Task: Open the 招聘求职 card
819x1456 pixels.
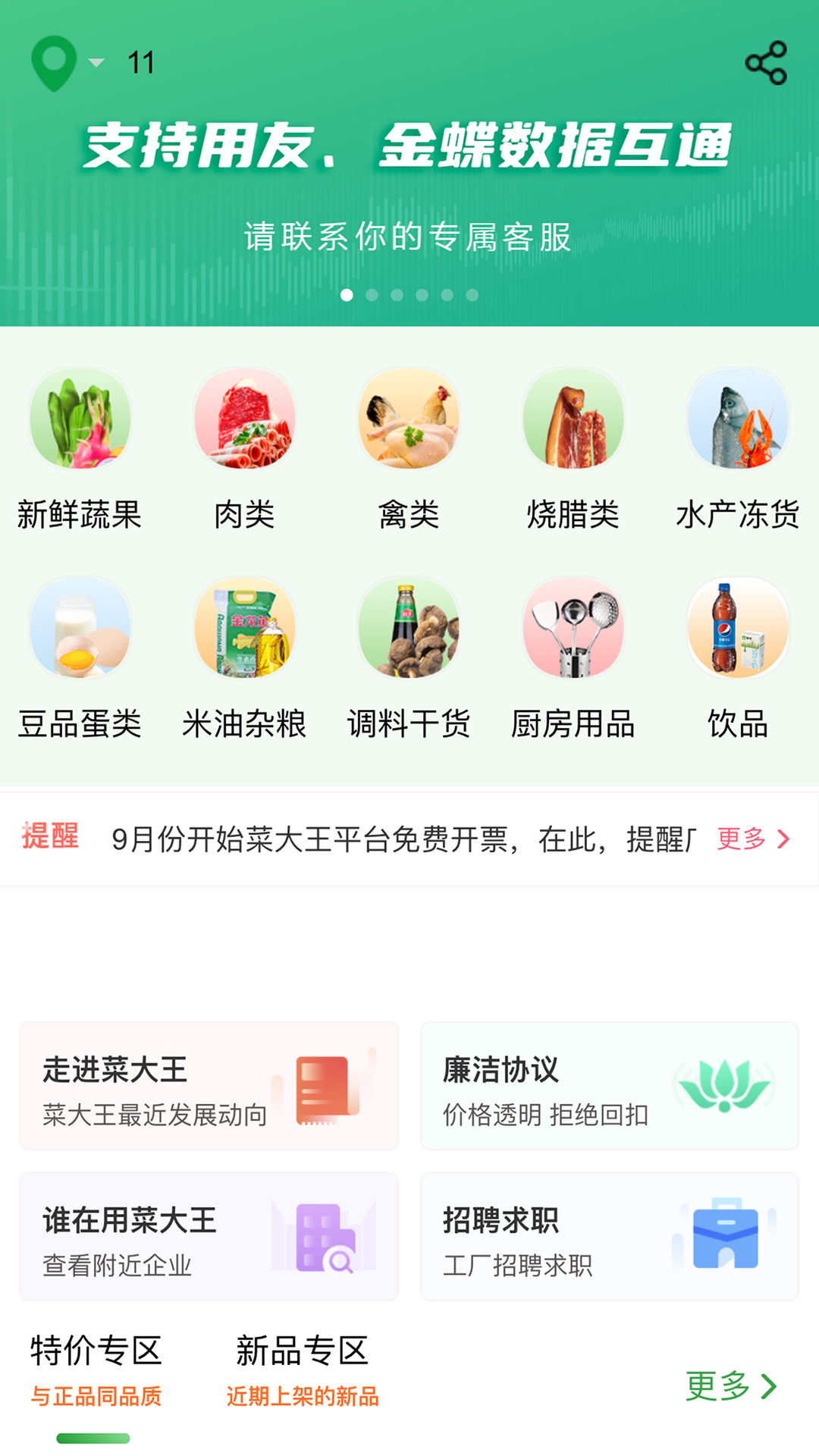Action: tap(610, 1235)
